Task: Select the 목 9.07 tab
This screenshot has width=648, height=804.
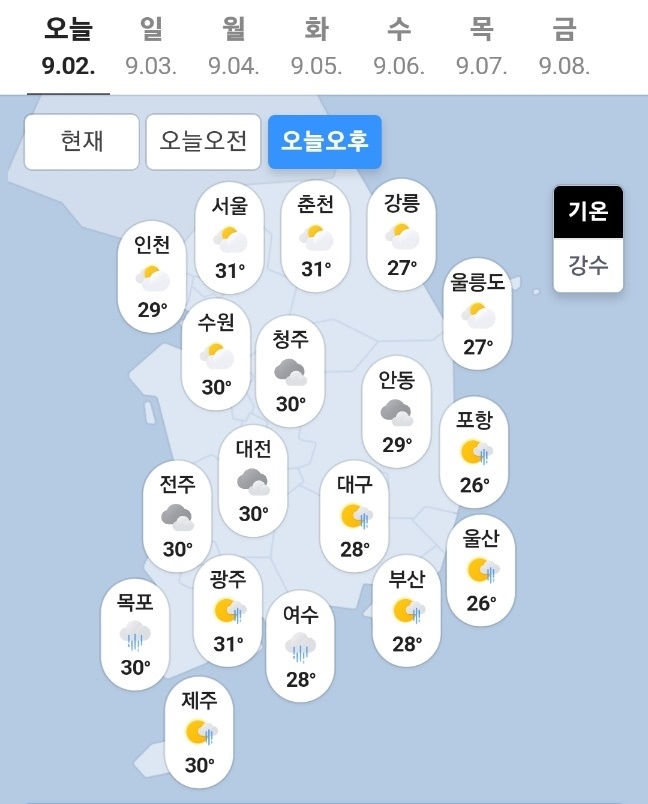Action: (481, 47)
